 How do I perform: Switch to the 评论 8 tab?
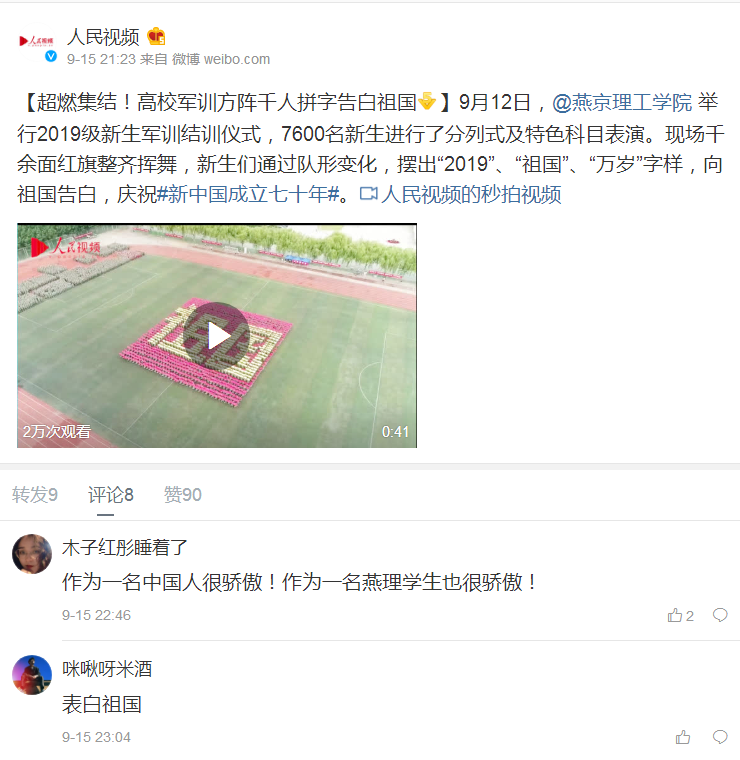point(111,494)
